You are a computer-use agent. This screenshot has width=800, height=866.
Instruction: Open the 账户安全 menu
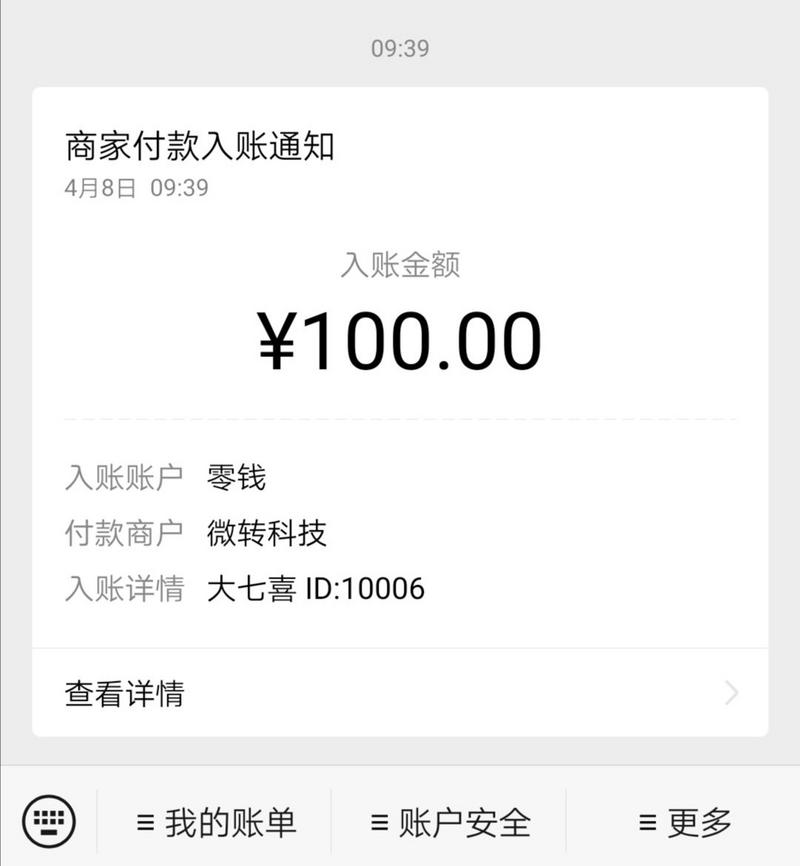click(450, 822)
